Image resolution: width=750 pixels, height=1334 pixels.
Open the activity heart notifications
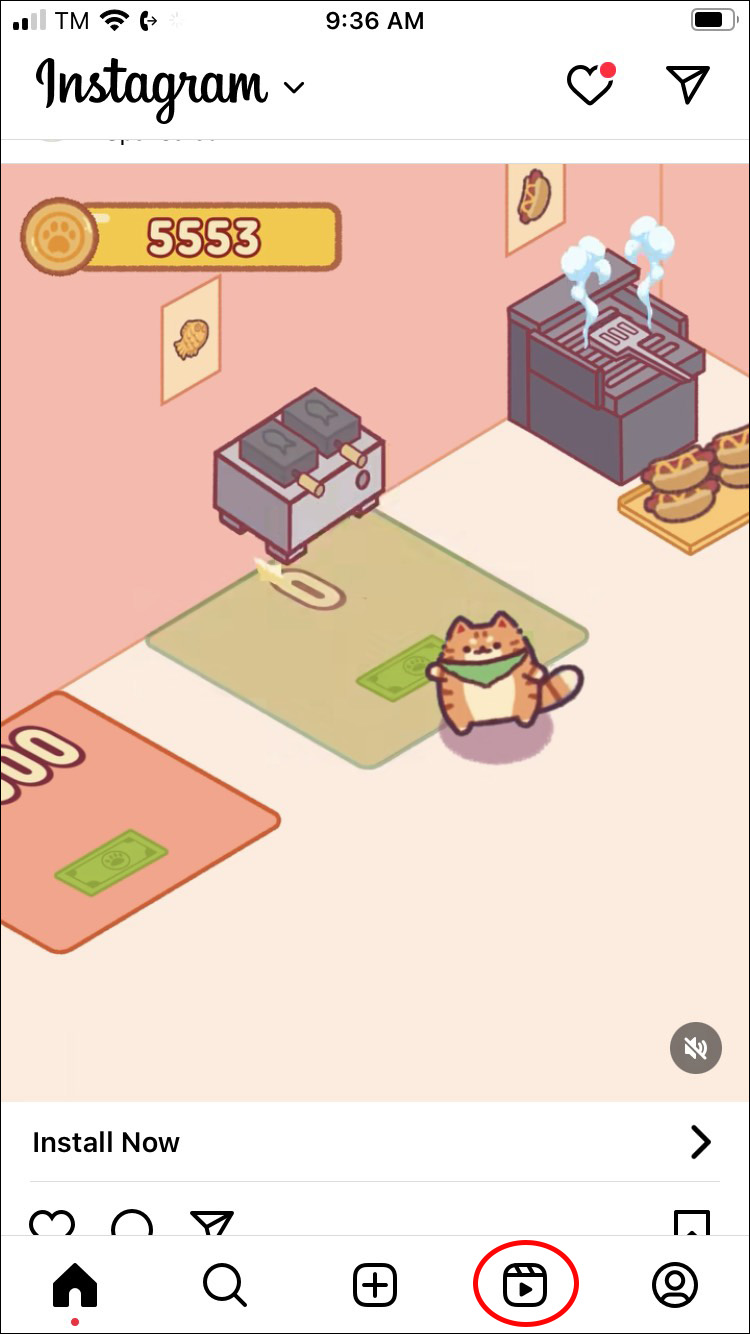coord(590,85)
